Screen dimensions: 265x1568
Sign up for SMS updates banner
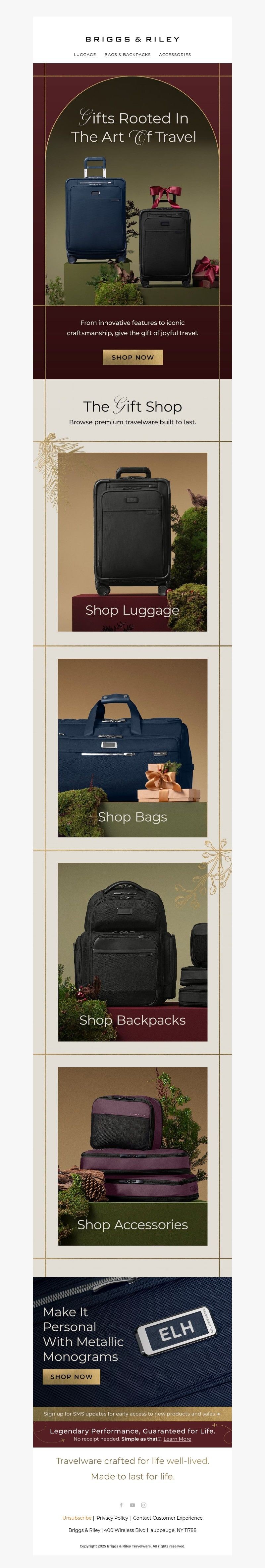click(x=132, y=1413)
